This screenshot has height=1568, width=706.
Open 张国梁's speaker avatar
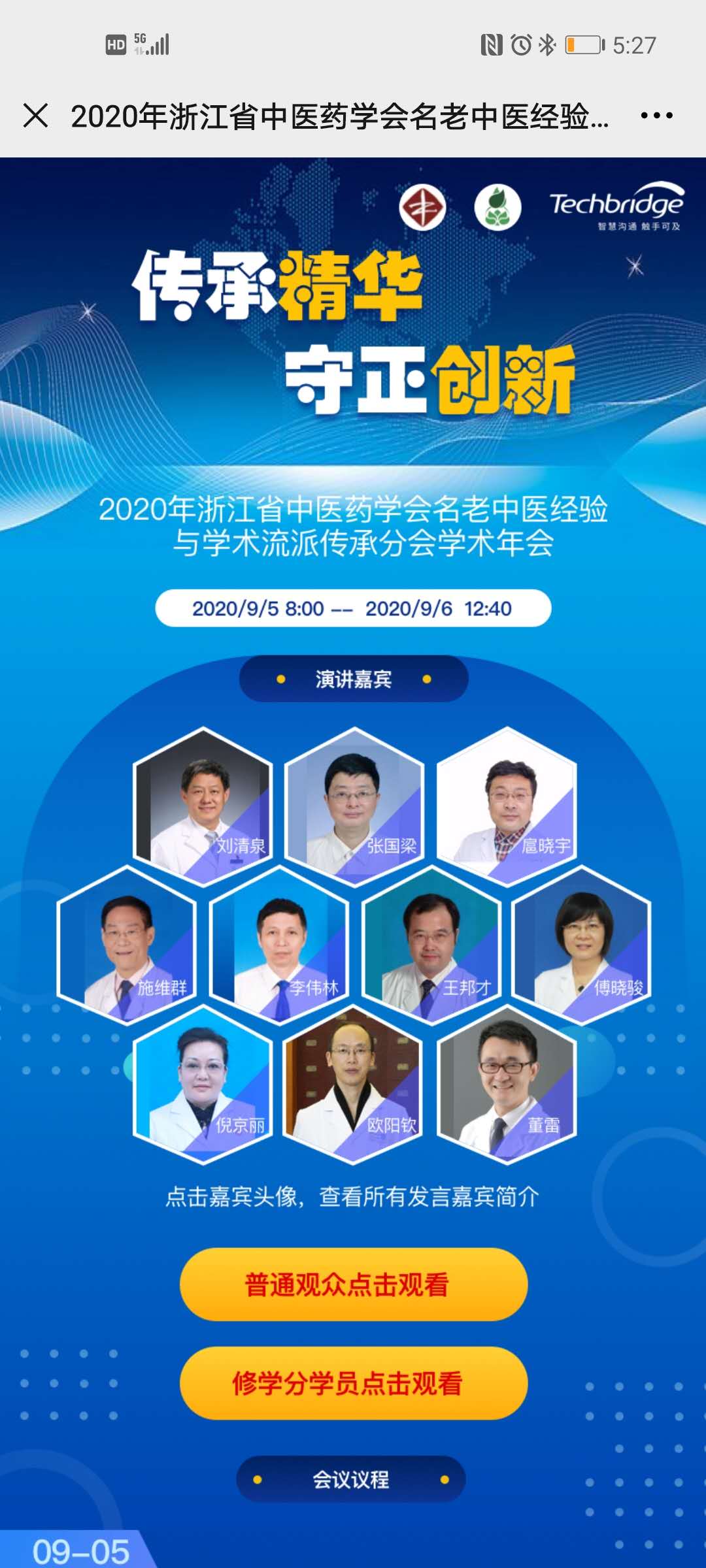(x=354, y=806)
